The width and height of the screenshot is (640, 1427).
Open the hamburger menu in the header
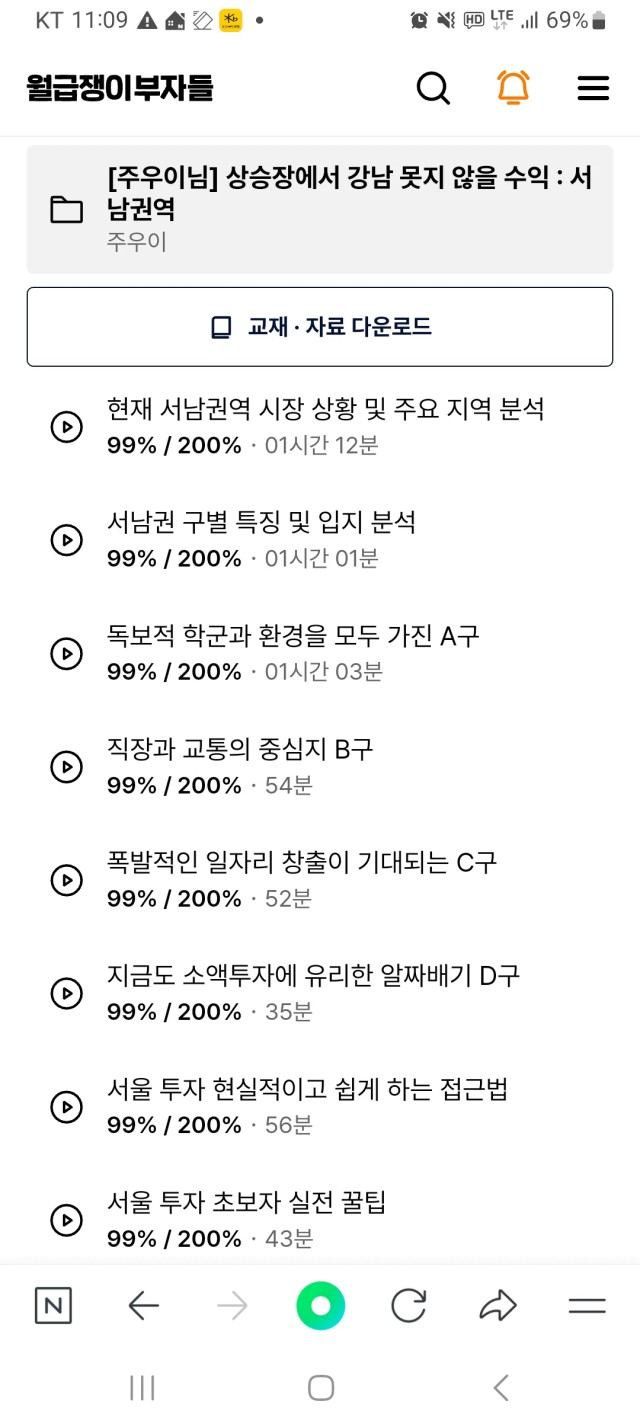593,88
